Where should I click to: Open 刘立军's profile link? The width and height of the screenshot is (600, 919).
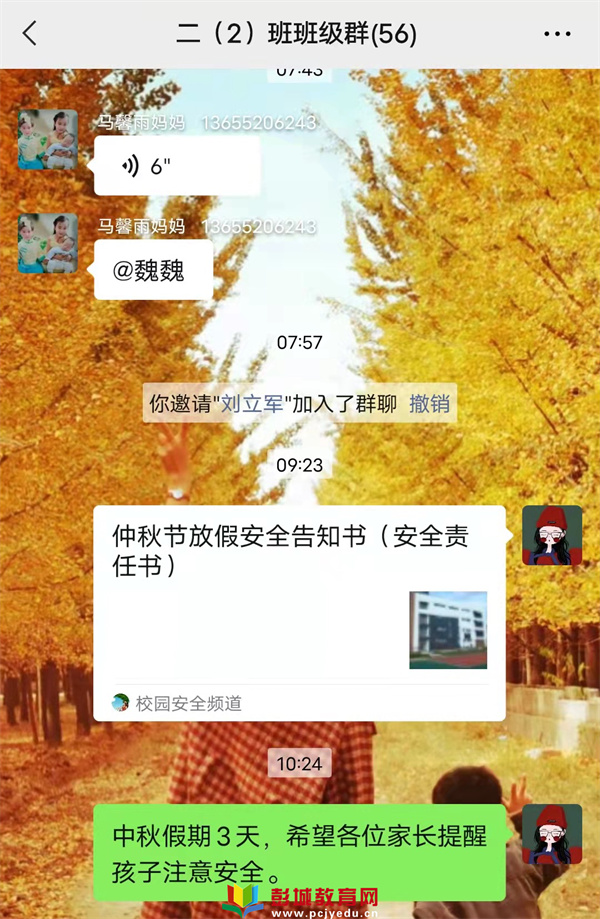pos(253,404)
